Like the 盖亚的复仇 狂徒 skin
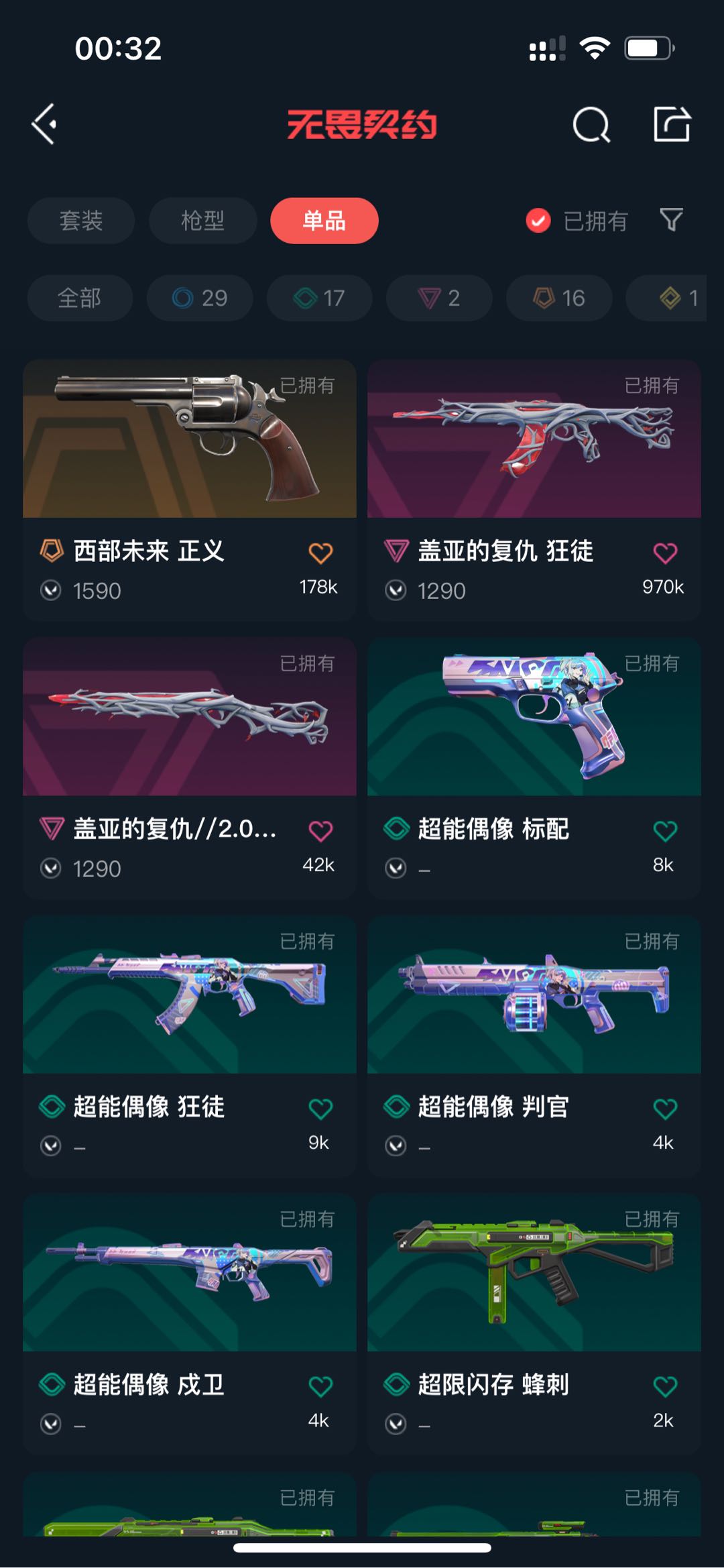 click(x=665, y=553)
